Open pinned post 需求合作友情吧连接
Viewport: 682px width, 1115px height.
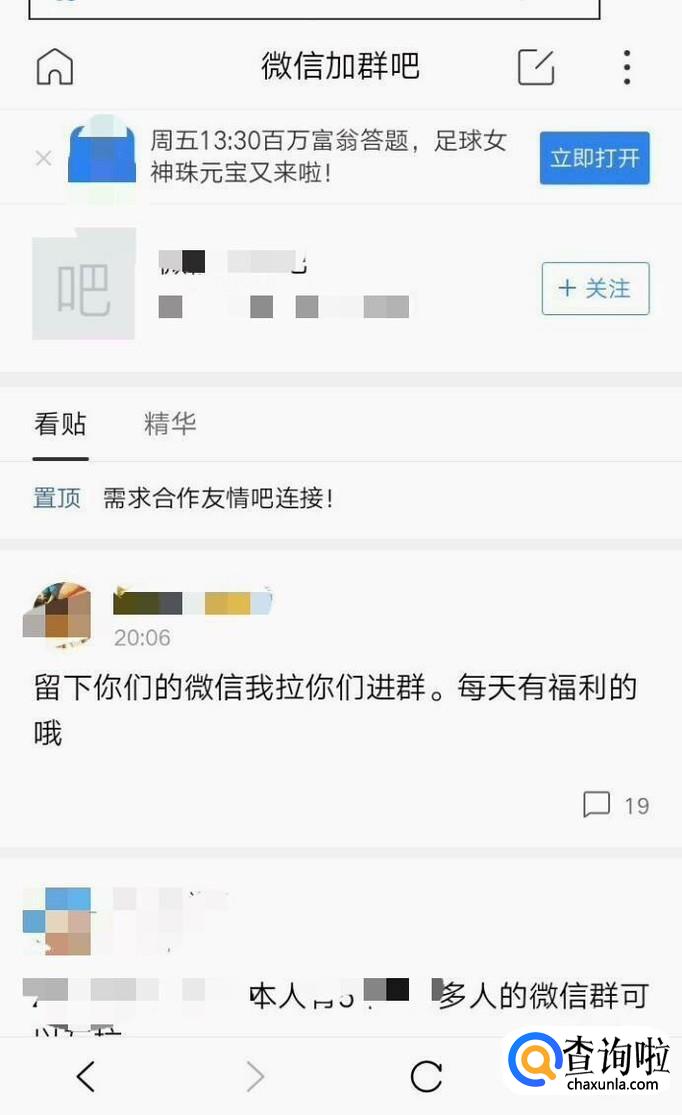click(218, 498)
